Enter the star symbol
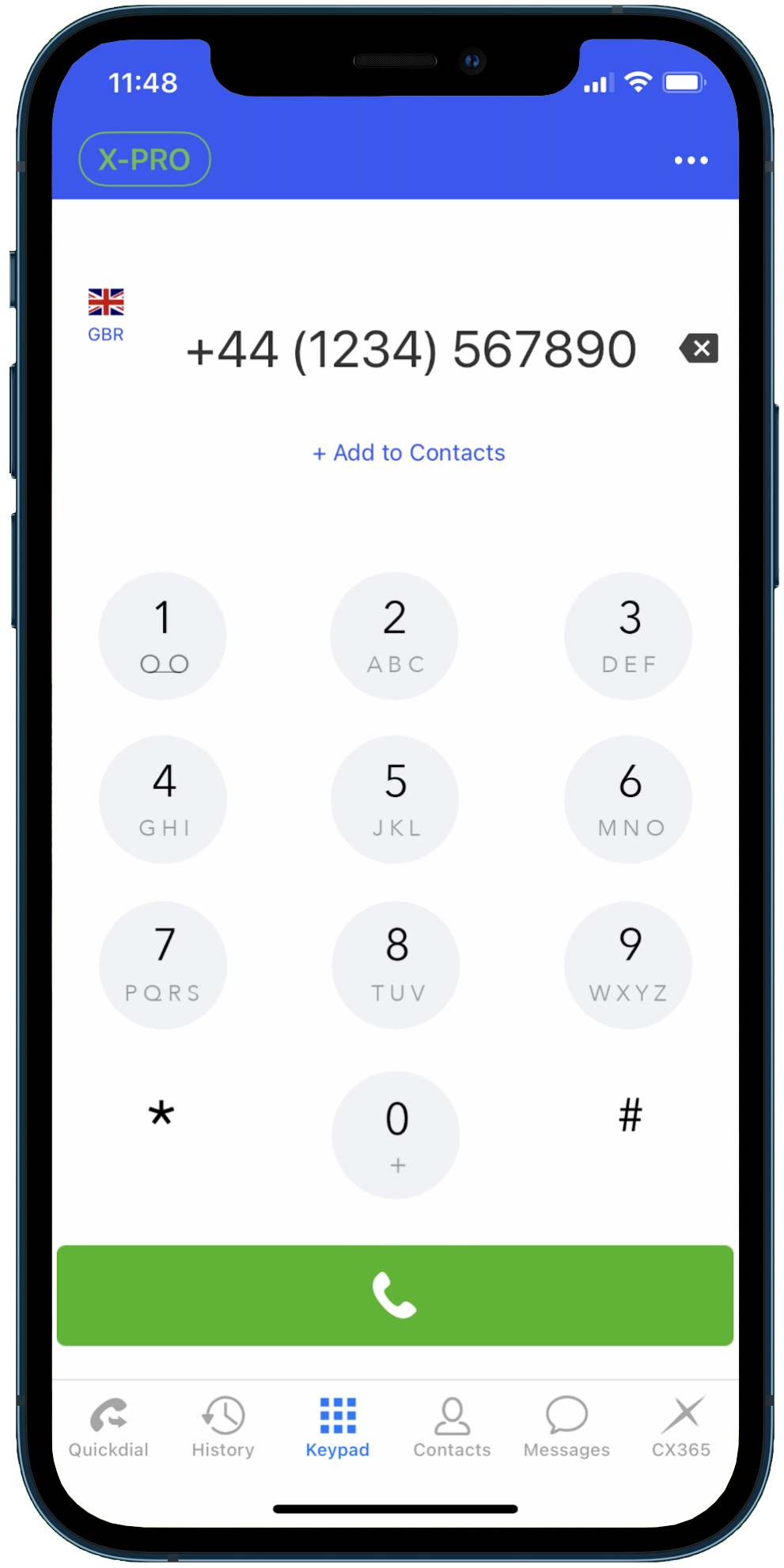 (x=161, y=1116)
